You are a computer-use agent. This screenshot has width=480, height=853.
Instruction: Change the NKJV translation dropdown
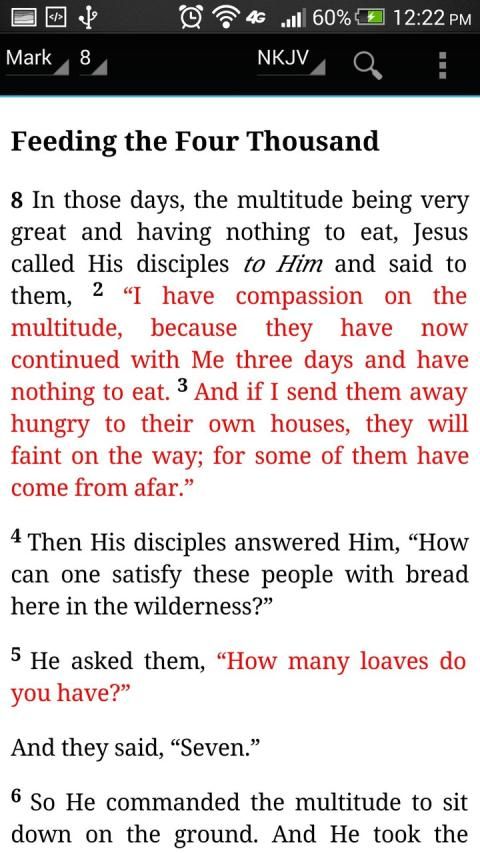(291, 60)
